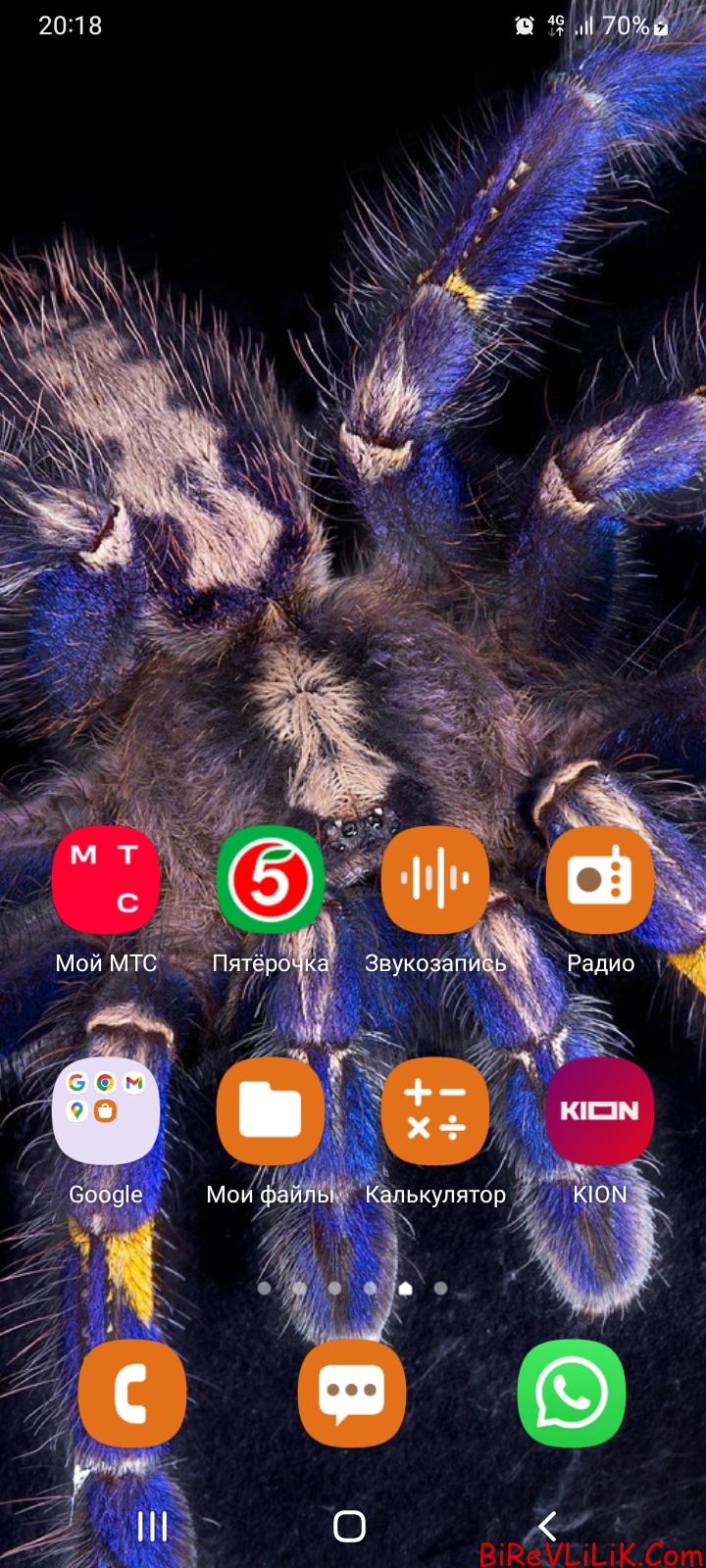Launch the Калькулятор app

[x=435, y=1111]
